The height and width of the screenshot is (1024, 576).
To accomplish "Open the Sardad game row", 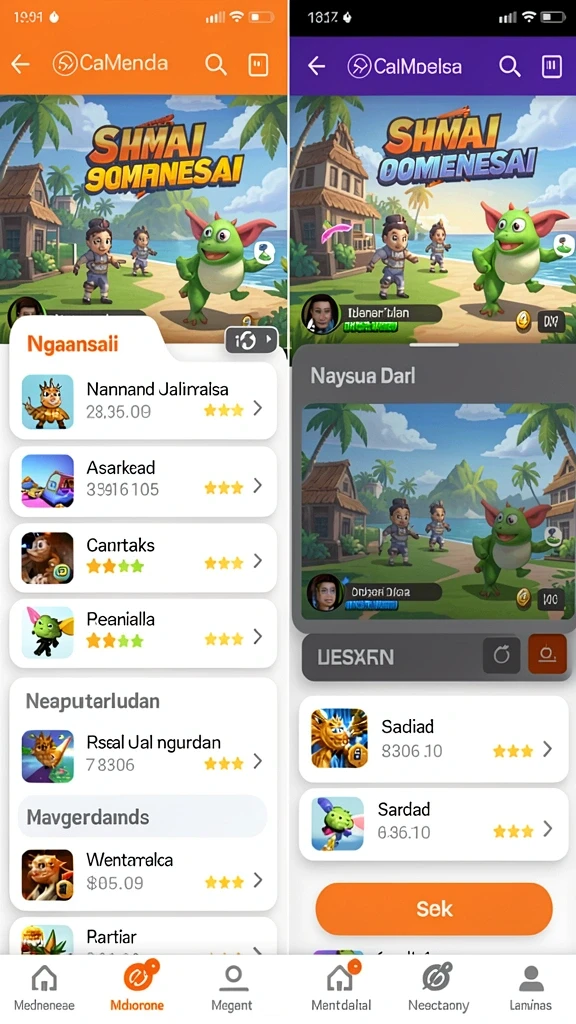I will 434,824.
